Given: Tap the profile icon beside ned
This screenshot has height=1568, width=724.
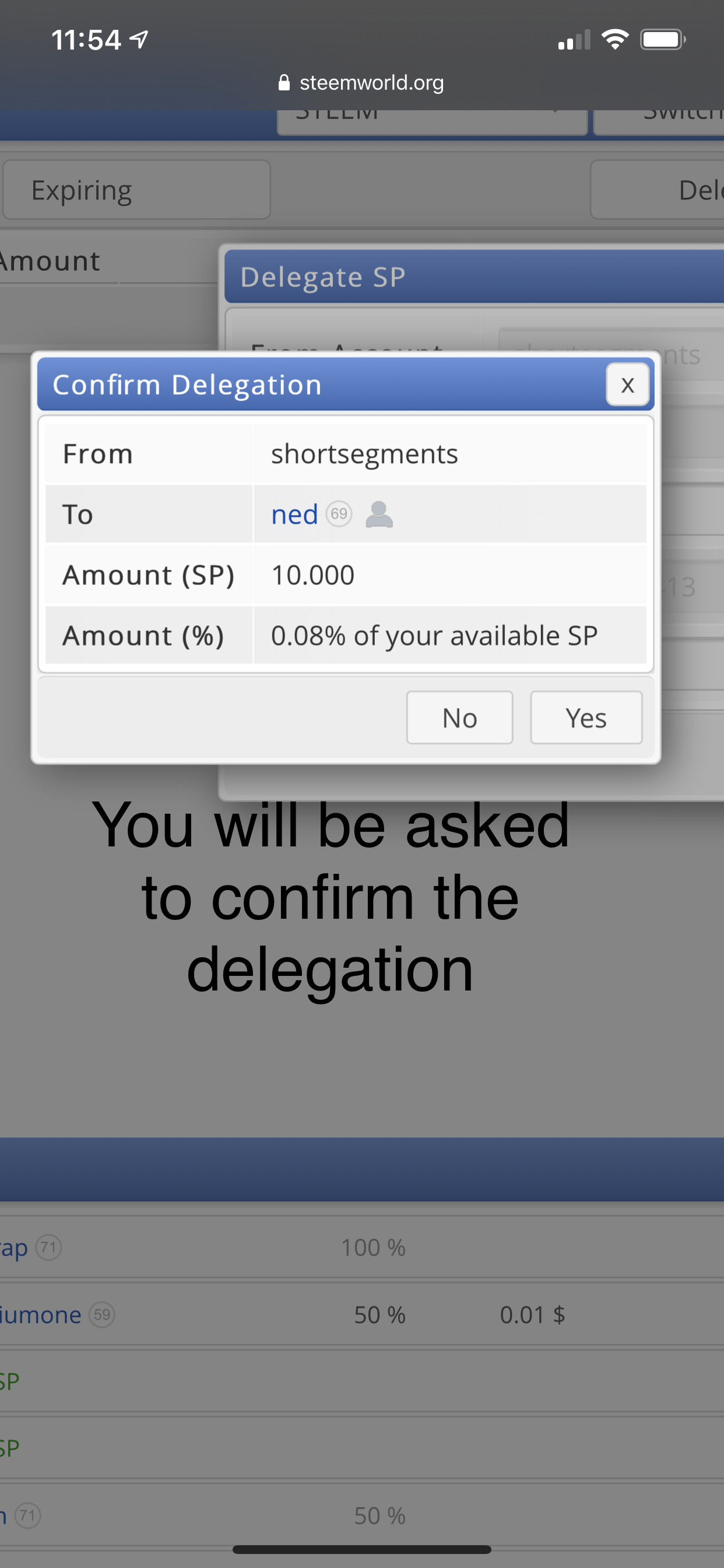Looking at the screenshot, I should tap(378, 514).
